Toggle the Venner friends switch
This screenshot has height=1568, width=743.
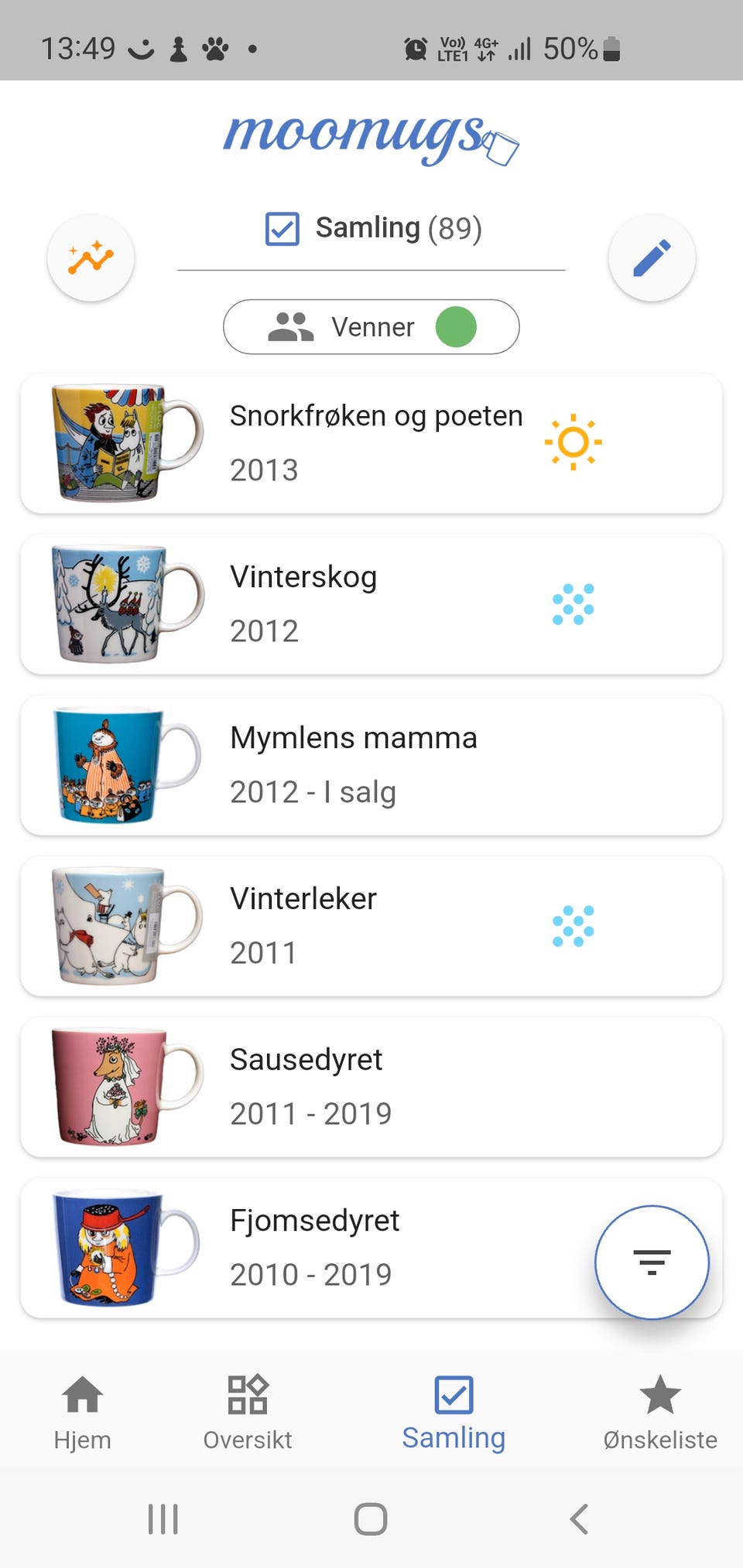[456, 327]
